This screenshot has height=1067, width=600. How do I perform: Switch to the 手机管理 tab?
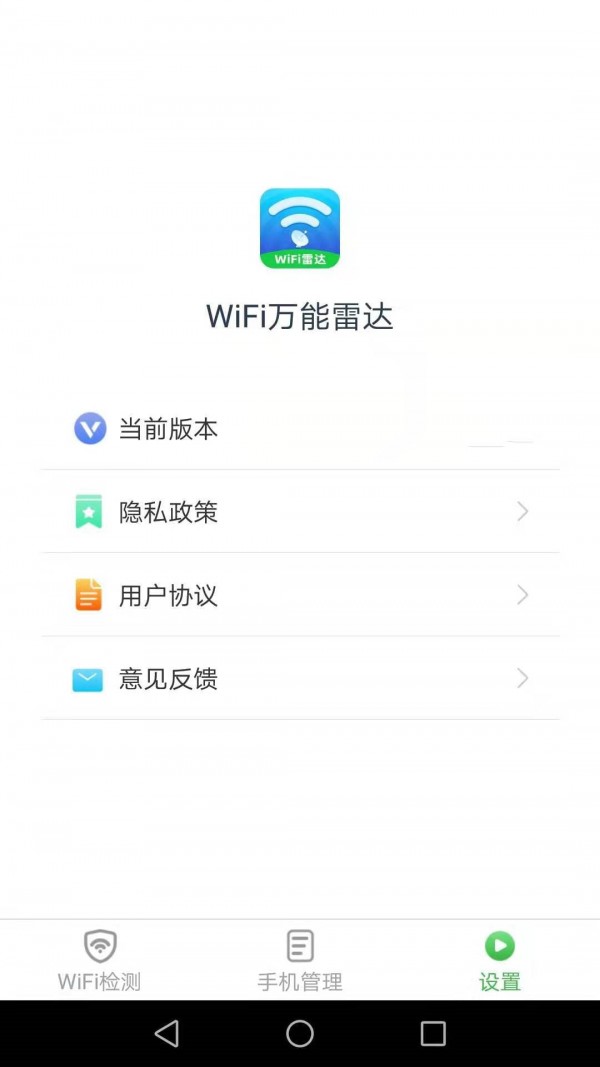click(300, 960)
